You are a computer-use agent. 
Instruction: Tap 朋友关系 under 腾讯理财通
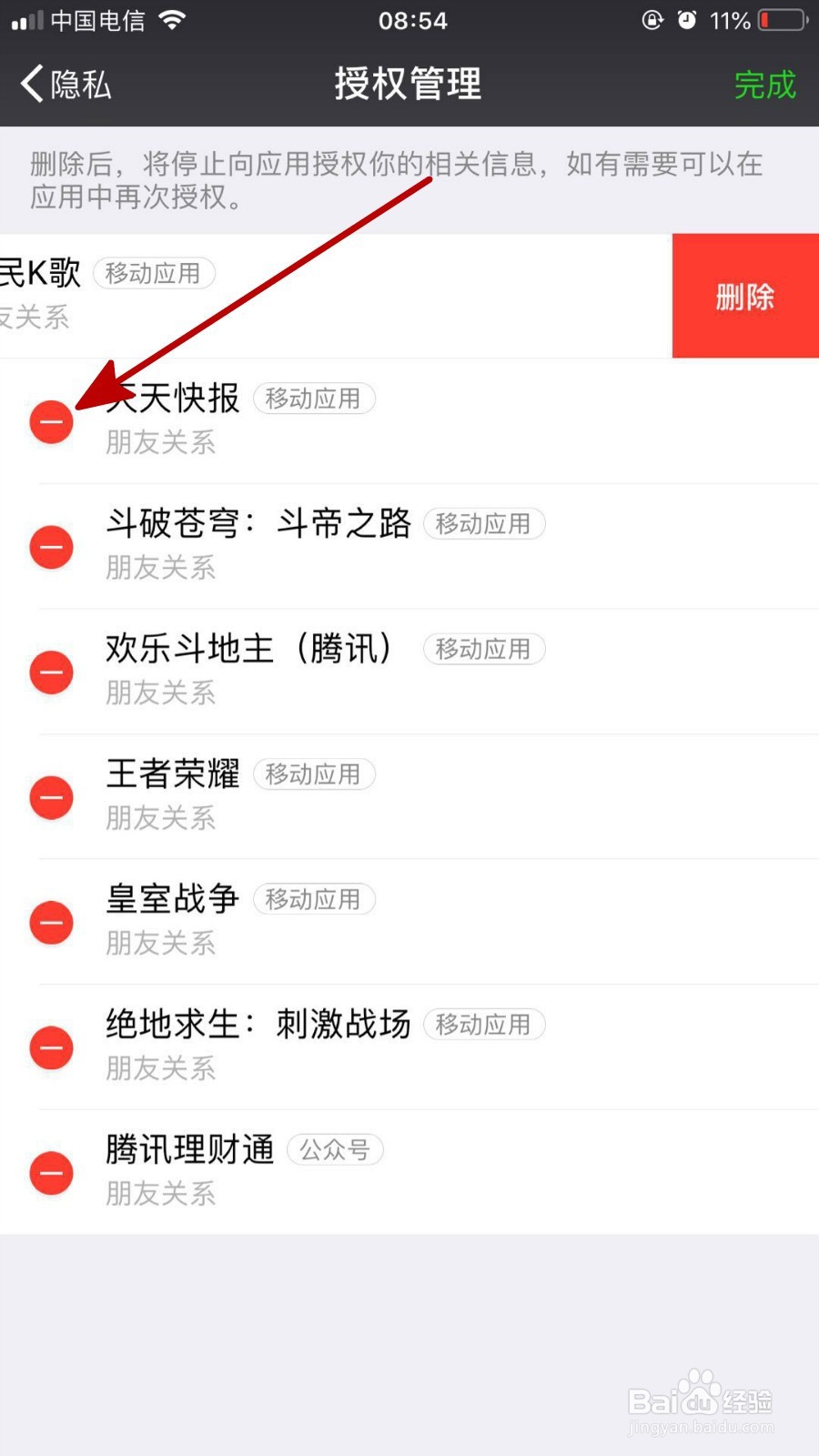tap(160, 1194)
